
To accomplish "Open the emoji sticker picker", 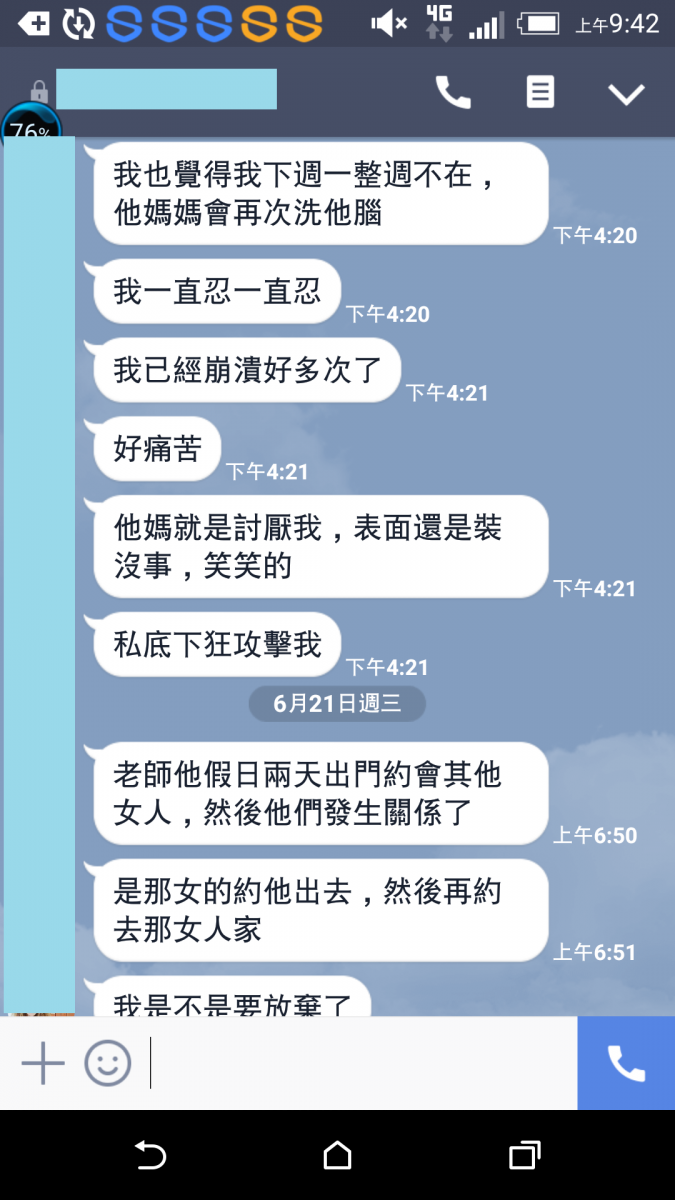I will [107, 1063].
